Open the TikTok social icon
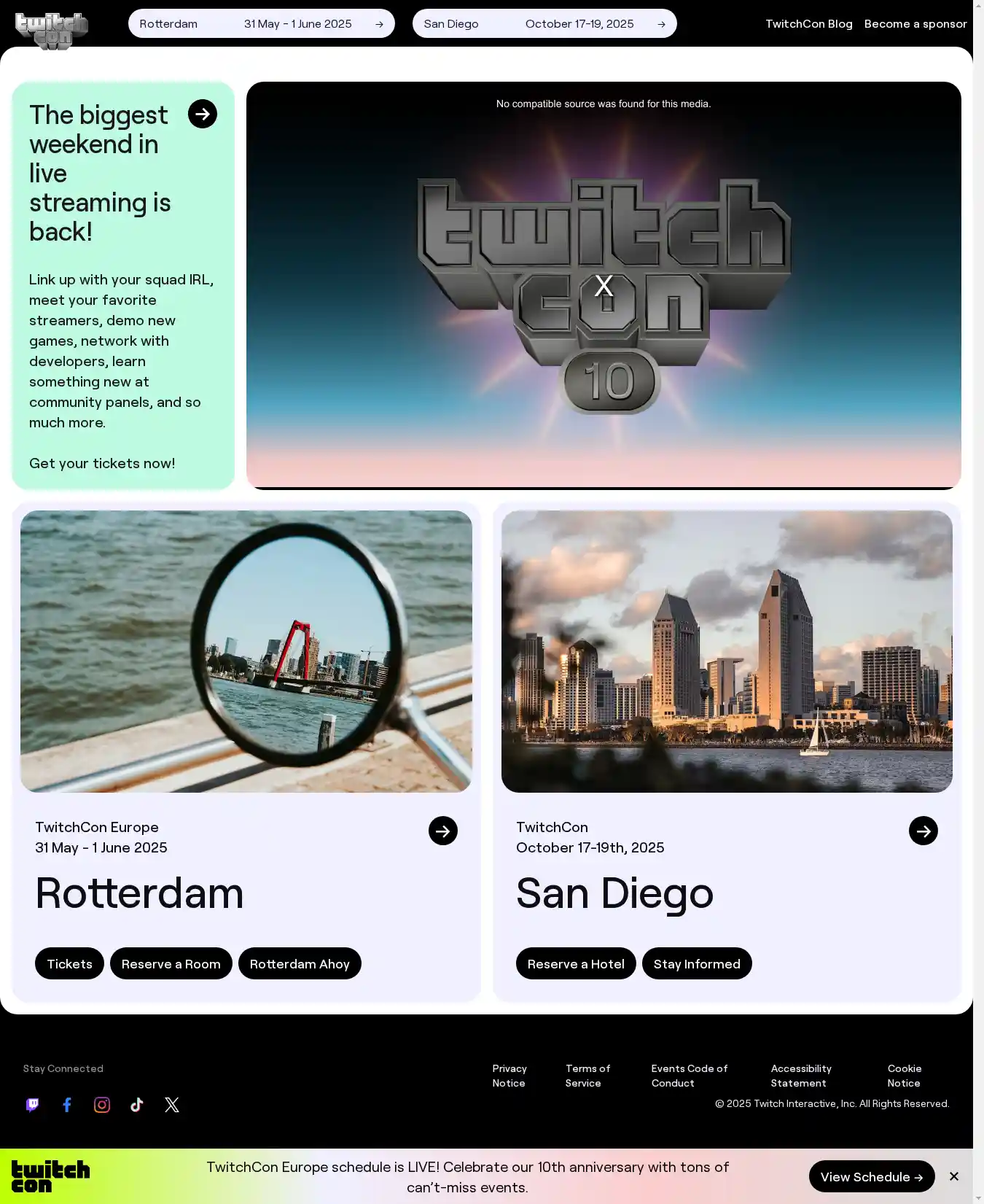Viewport: 984px width, 1204px height. (137, 1105)
